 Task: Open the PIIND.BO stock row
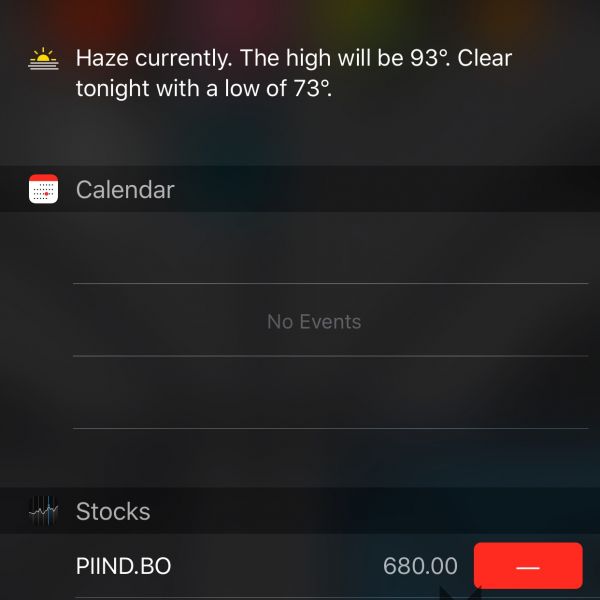(124, 566)
